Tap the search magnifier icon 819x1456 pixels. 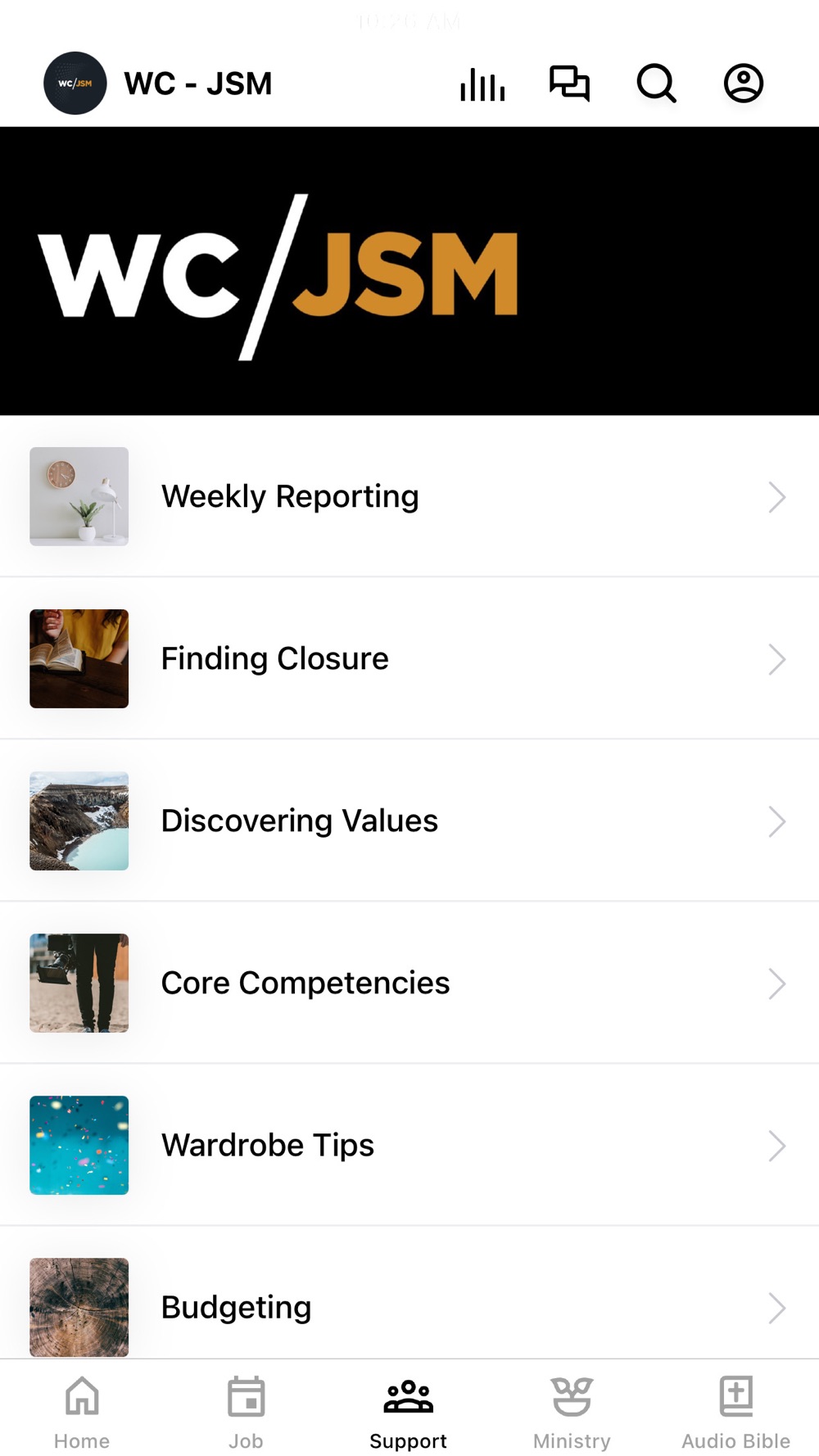click(656, 84)
